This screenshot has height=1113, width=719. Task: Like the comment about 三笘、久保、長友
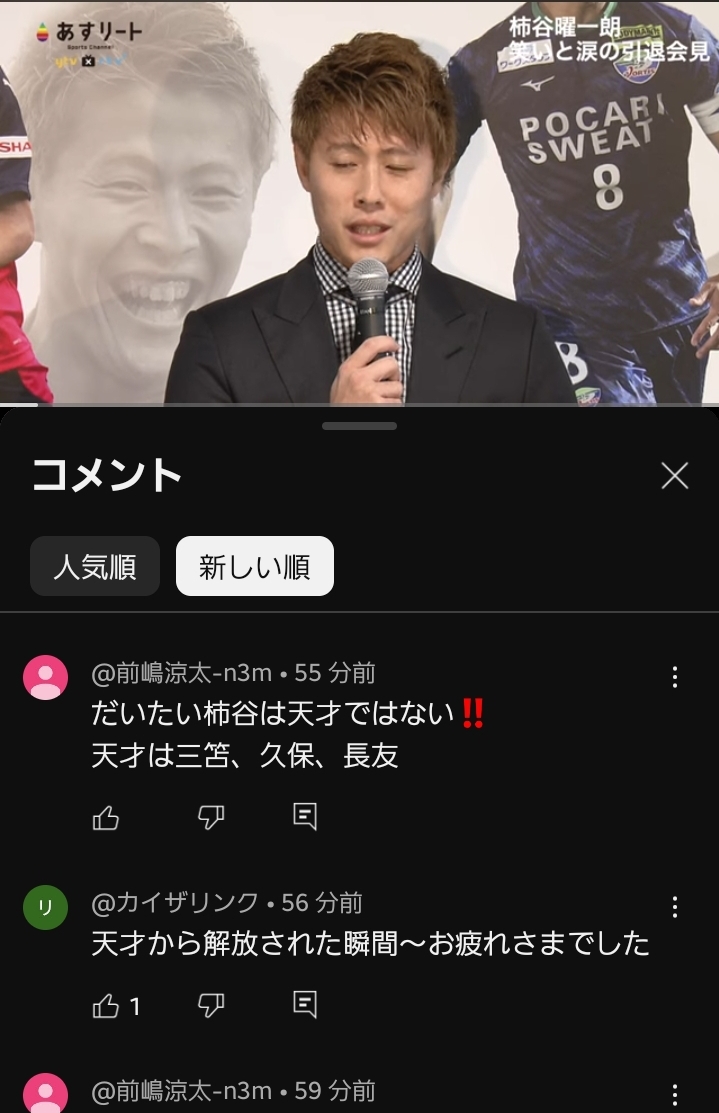coord(106,818)
